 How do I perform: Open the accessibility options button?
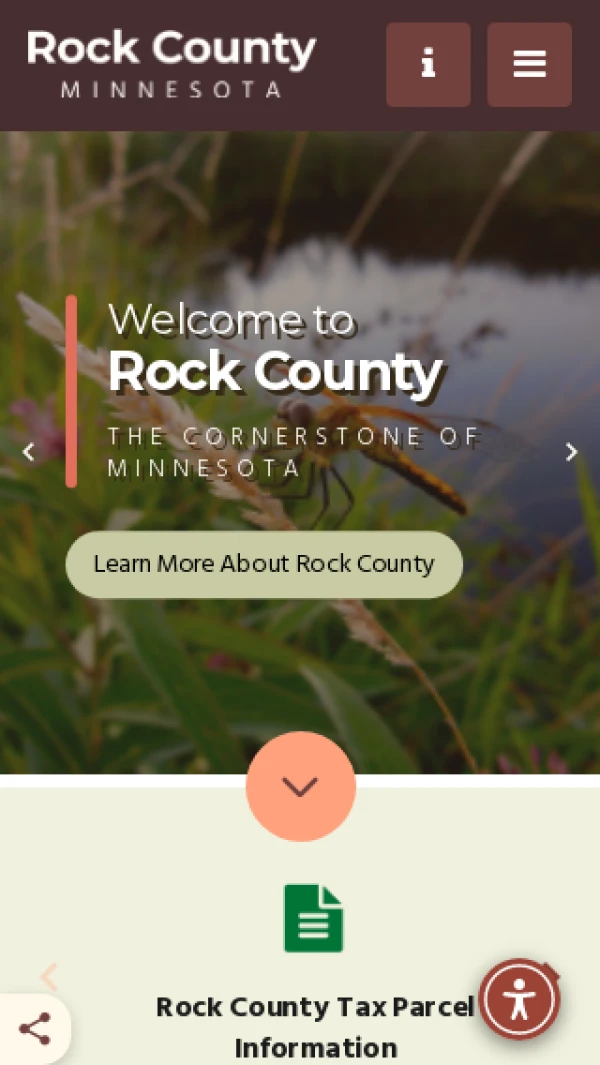coord(519,999)
